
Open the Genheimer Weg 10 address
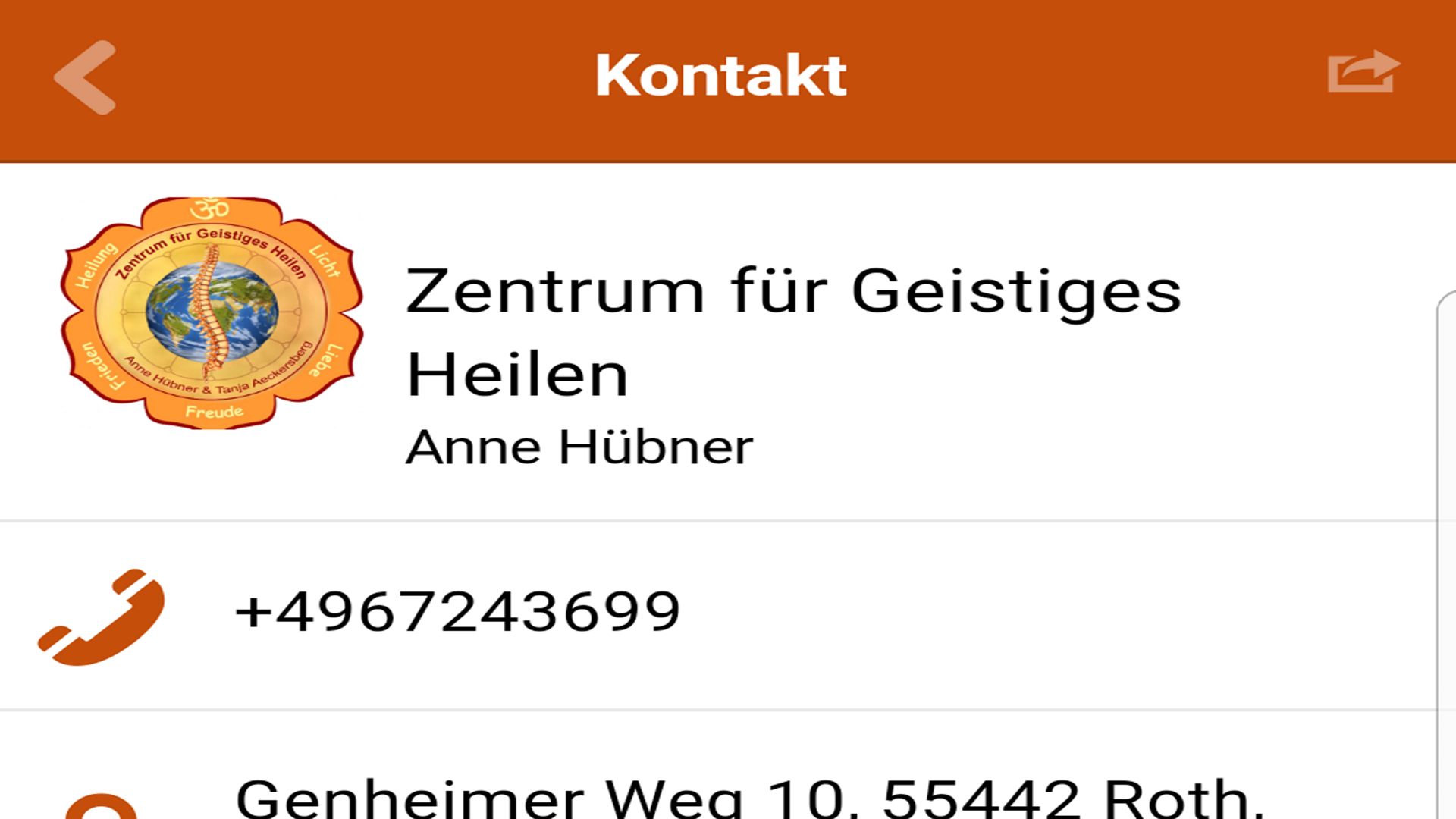coord(749,798)
